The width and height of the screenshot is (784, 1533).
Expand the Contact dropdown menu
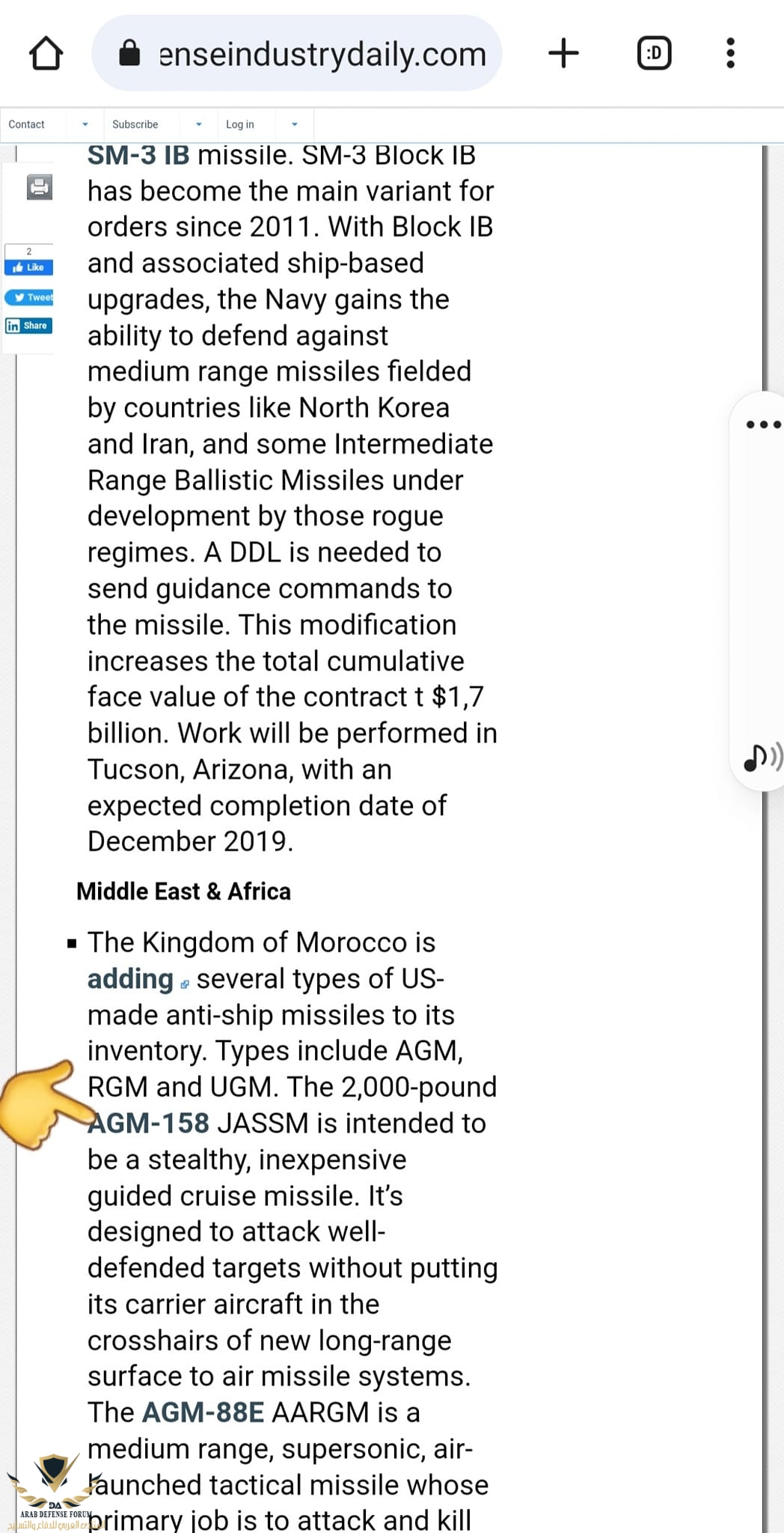pyautogui.click(x=85, y=124)
